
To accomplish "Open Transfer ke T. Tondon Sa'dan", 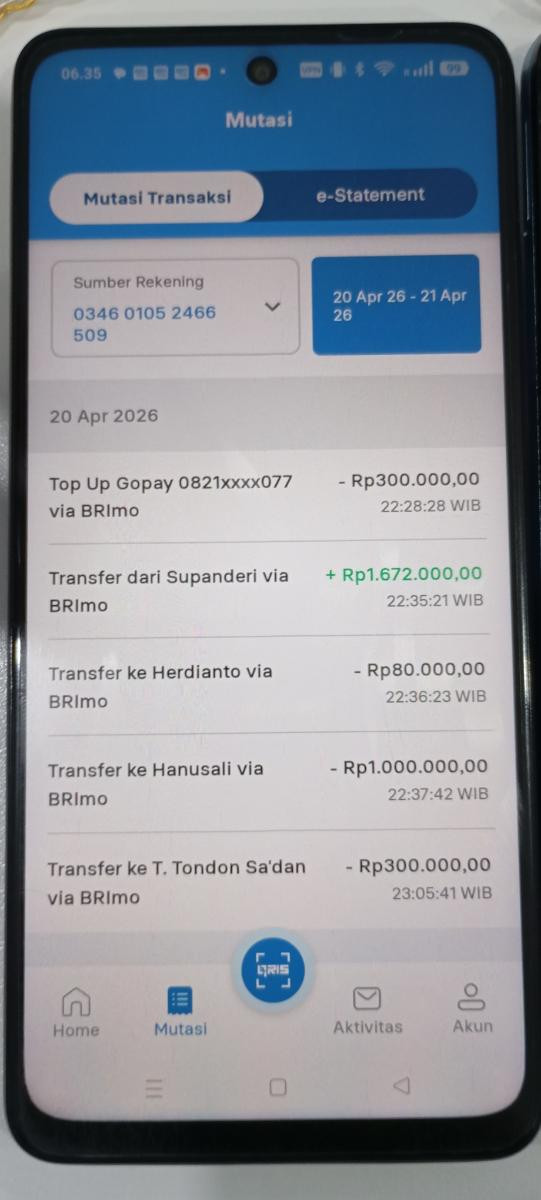I will pyautogui.click(x=270, y=881).
